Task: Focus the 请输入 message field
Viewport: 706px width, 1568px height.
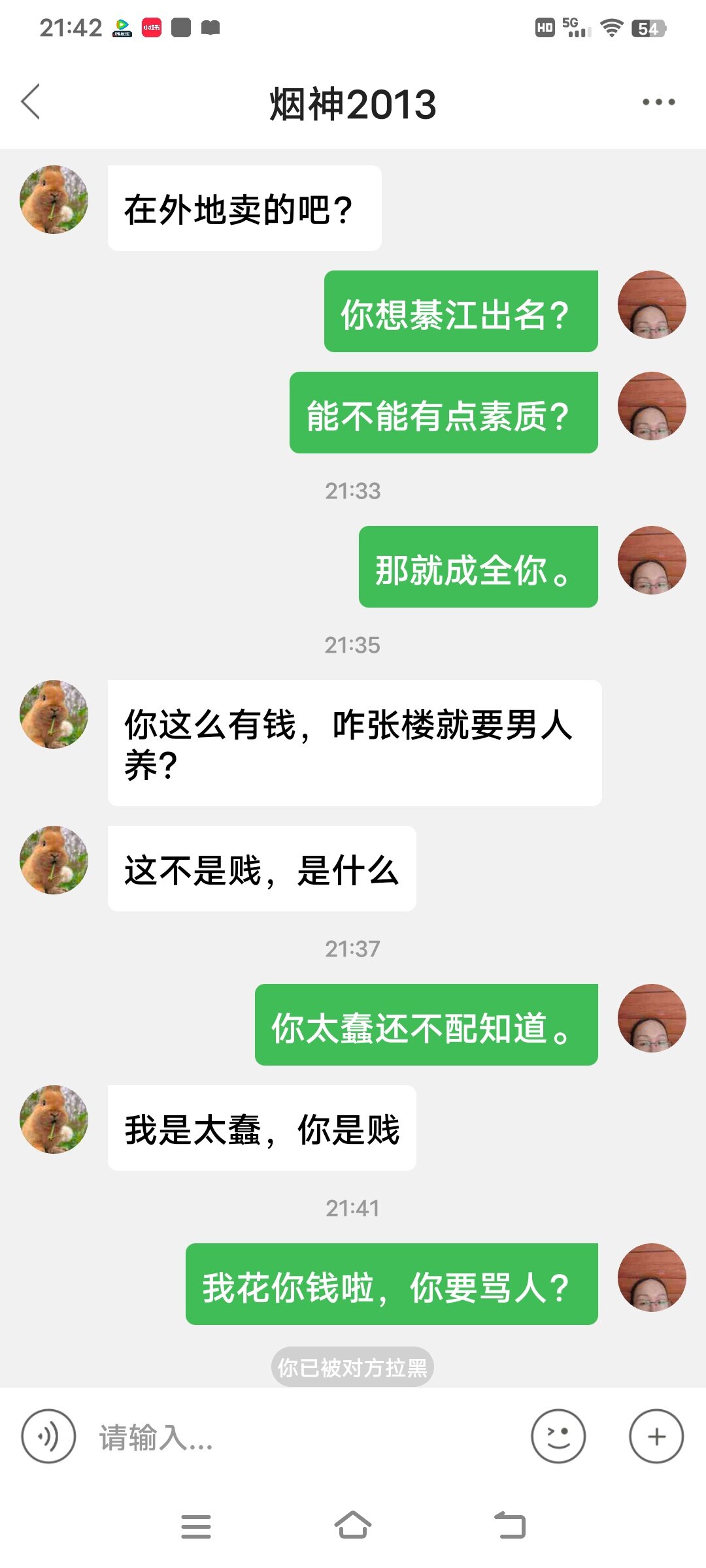Action: pos(307,1437)
